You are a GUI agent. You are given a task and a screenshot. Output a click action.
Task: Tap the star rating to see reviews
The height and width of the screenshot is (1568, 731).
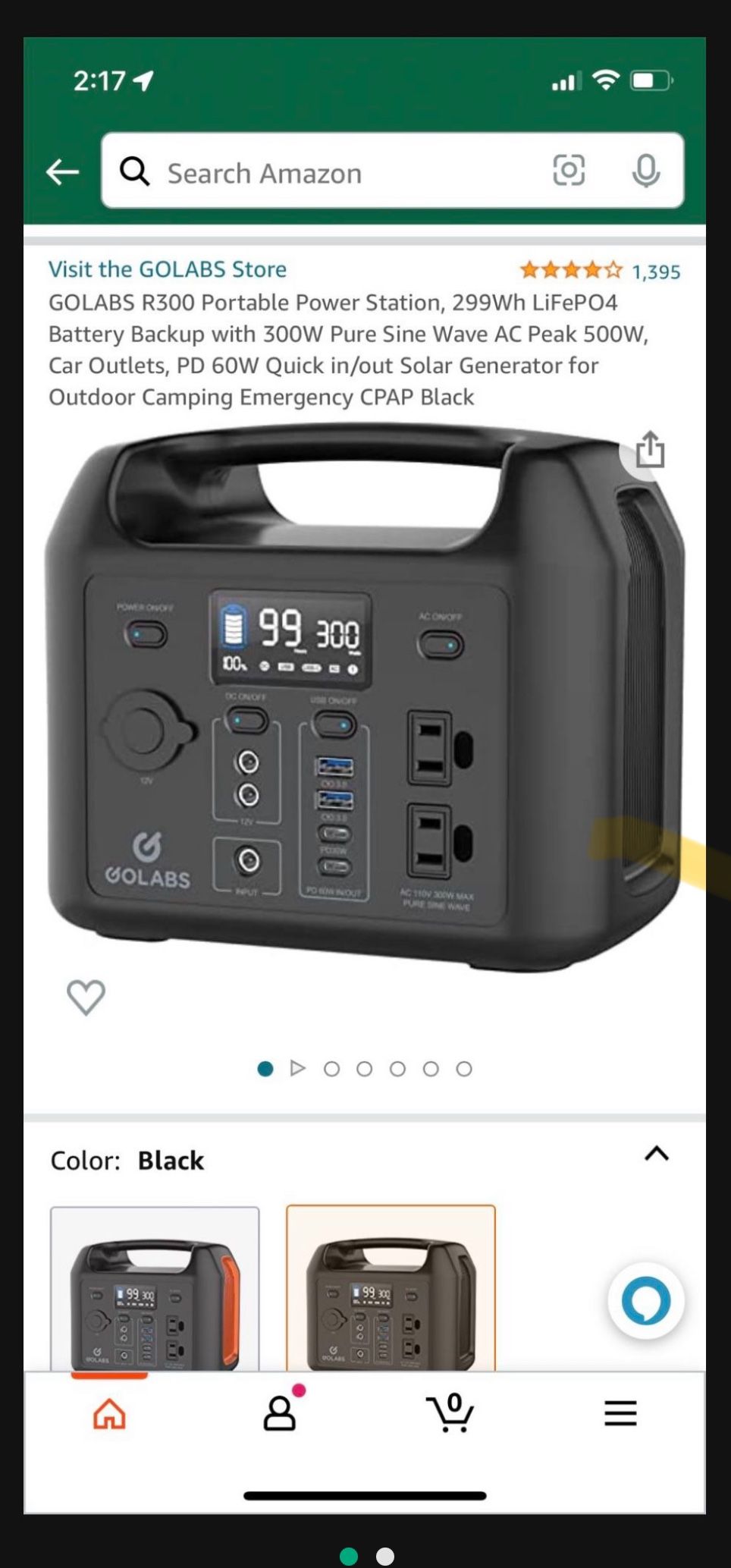pyautogui.click(x=567, y=269)
